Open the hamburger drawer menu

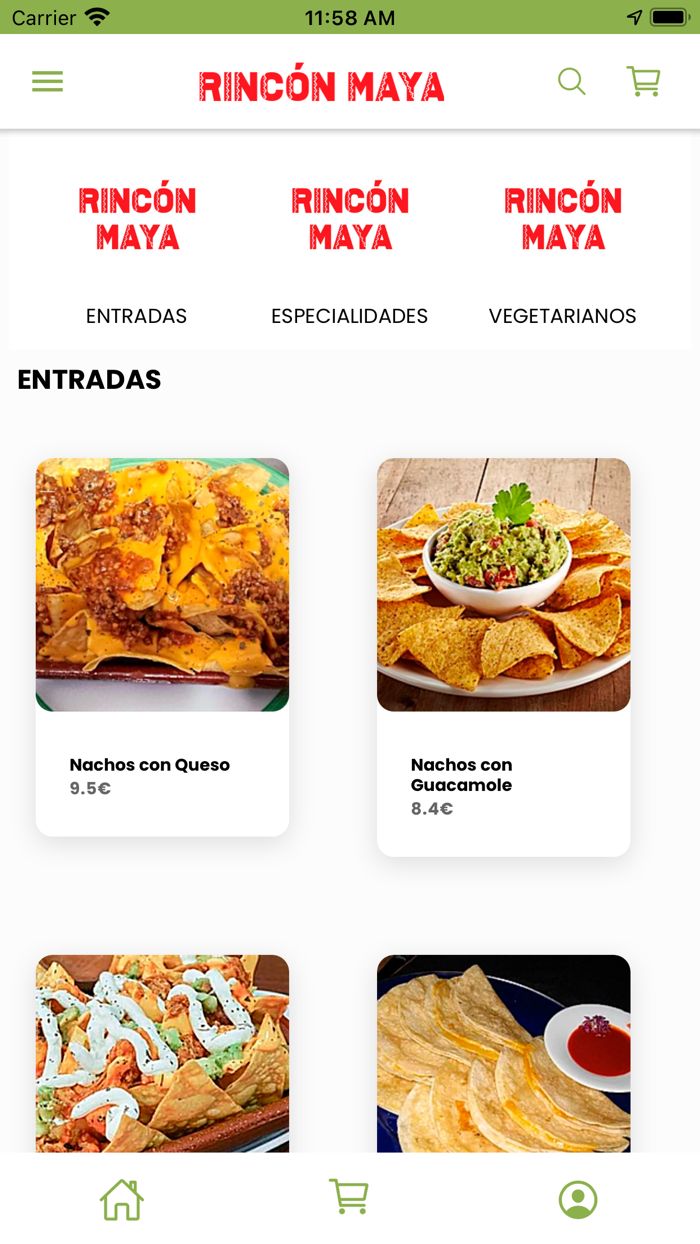coord(47,82)
